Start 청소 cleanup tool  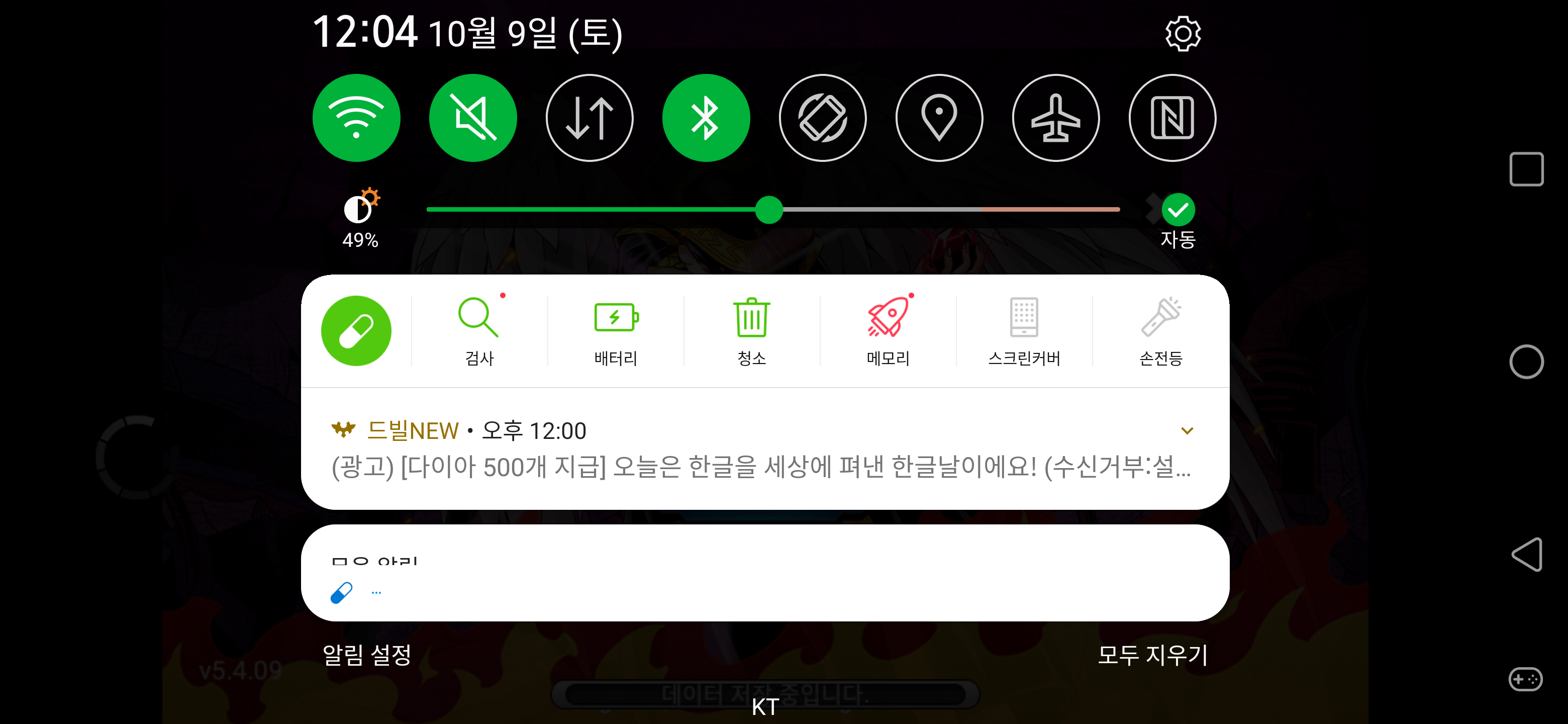coord(752,331)
